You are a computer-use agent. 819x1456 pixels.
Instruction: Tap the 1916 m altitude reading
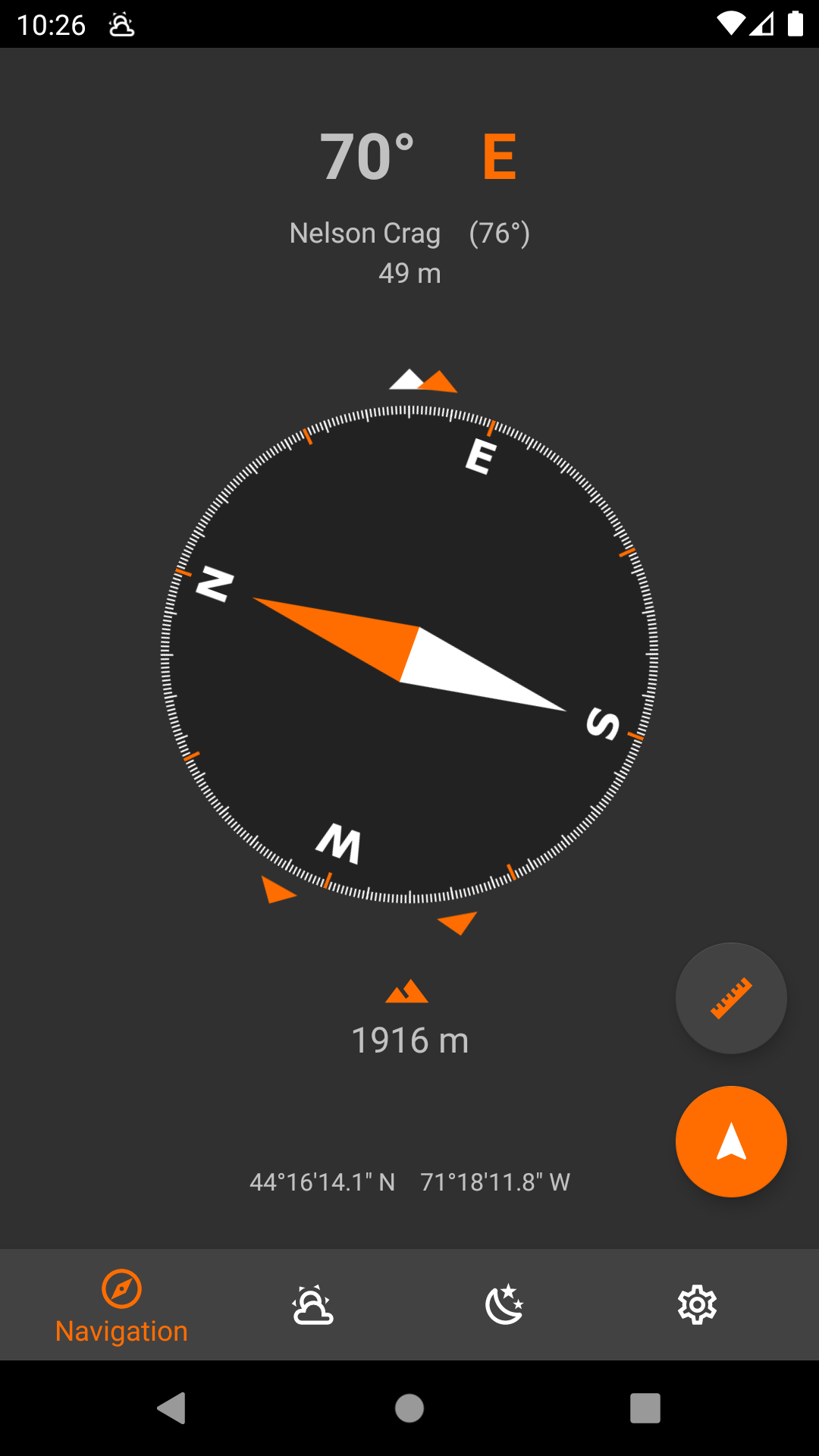click(409, 1040)
